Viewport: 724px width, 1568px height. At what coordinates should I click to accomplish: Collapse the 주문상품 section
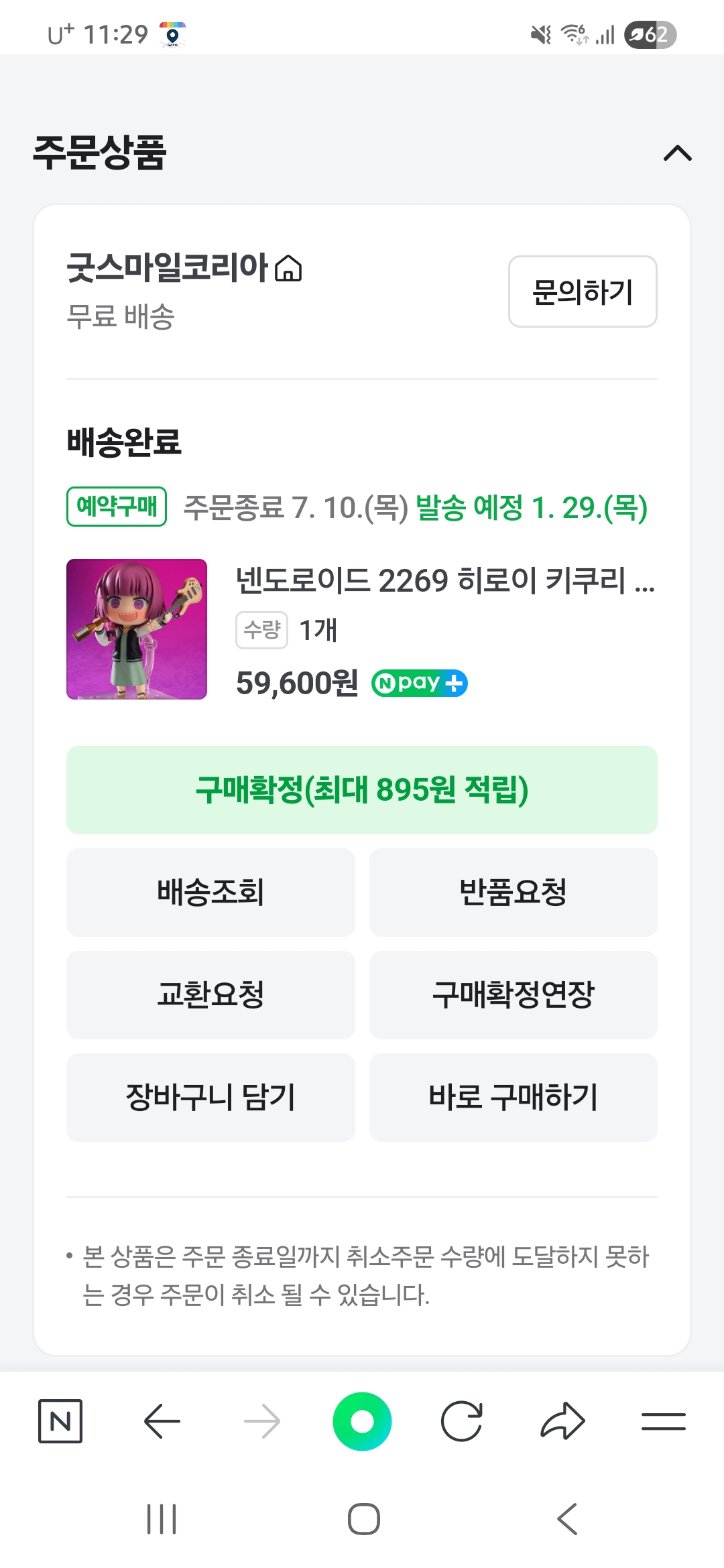point(677,153)
